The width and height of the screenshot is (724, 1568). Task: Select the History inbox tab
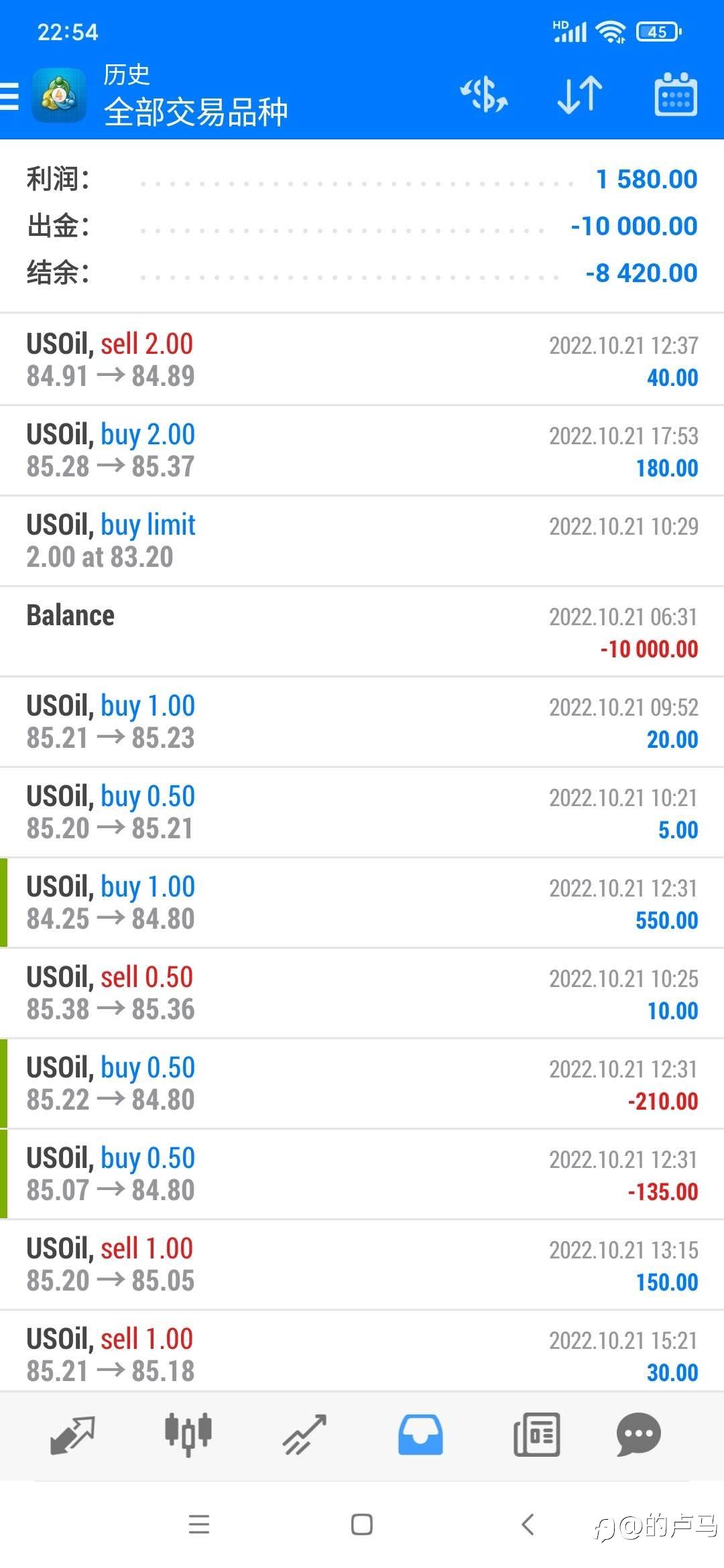[x=420, y=1435]
